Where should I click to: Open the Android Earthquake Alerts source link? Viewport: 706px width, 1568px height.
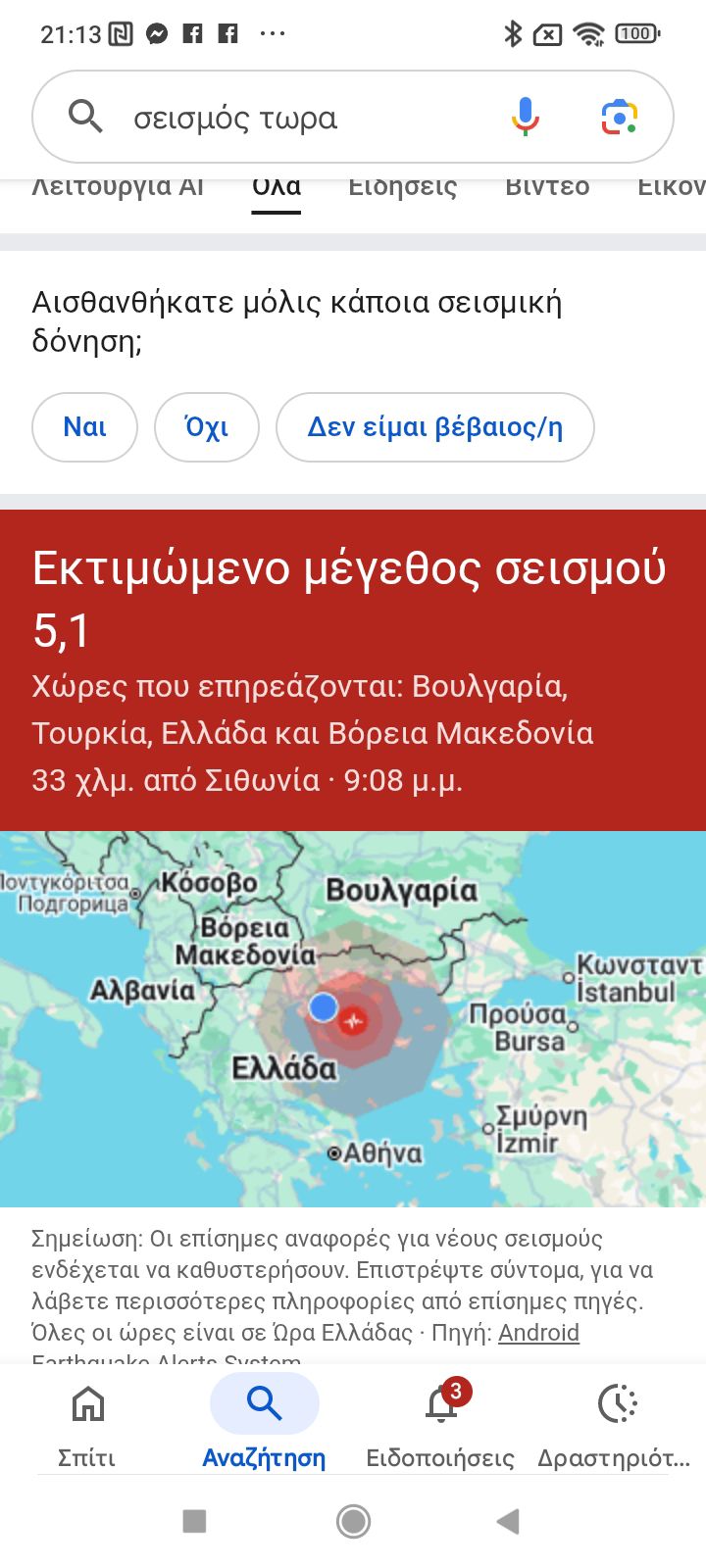coord(538,1333)
